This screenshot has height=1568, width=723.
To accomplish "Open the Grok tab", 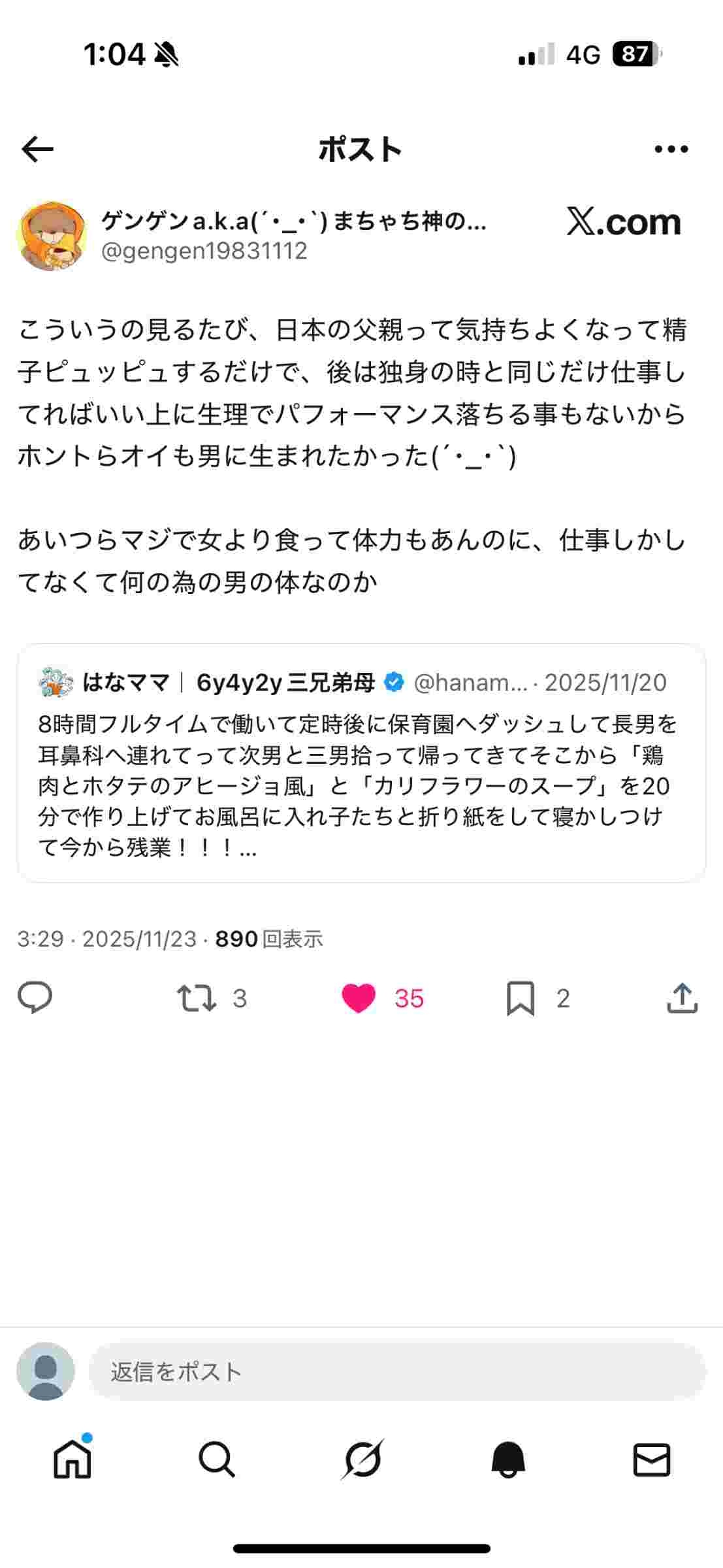I will pos(362,1460).
